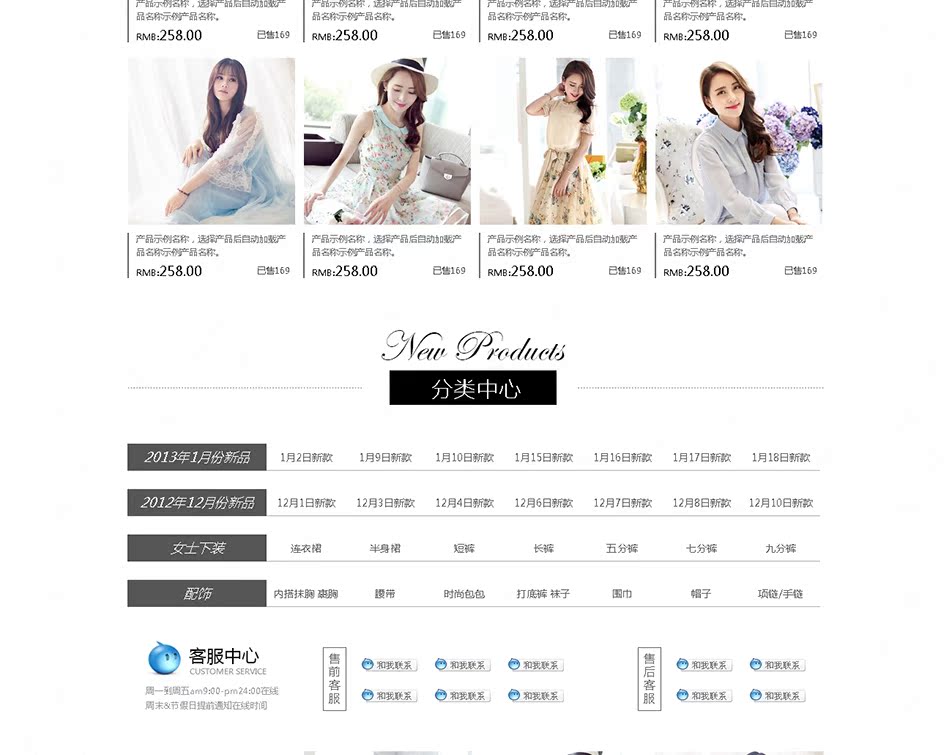Select the 1月18日新款 new arrivals link
Screen dimensions: 952x755
point(781,458)
